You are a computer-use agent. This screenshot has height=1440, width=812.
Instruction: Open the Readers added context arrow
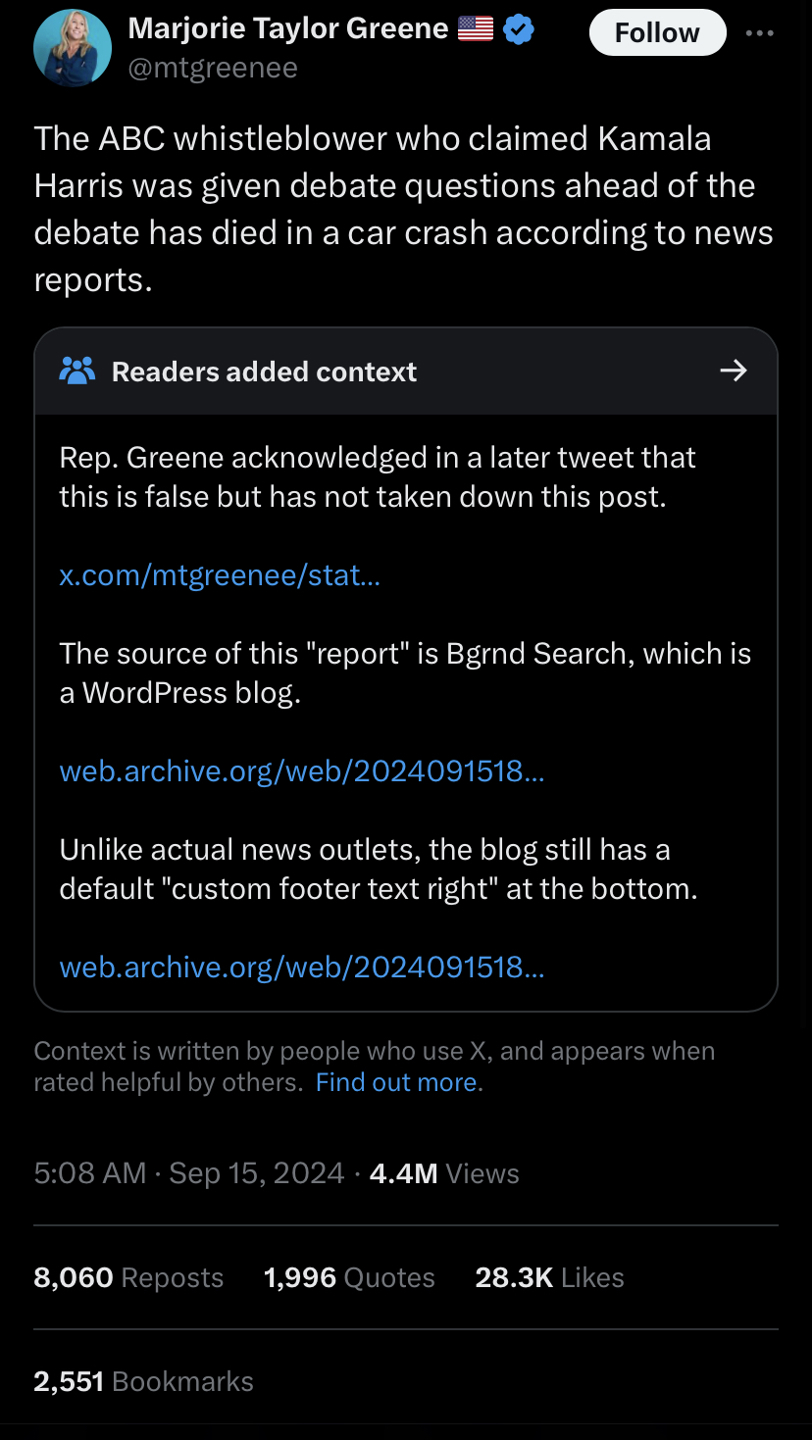pyautogui.click(x=733, y=371)
